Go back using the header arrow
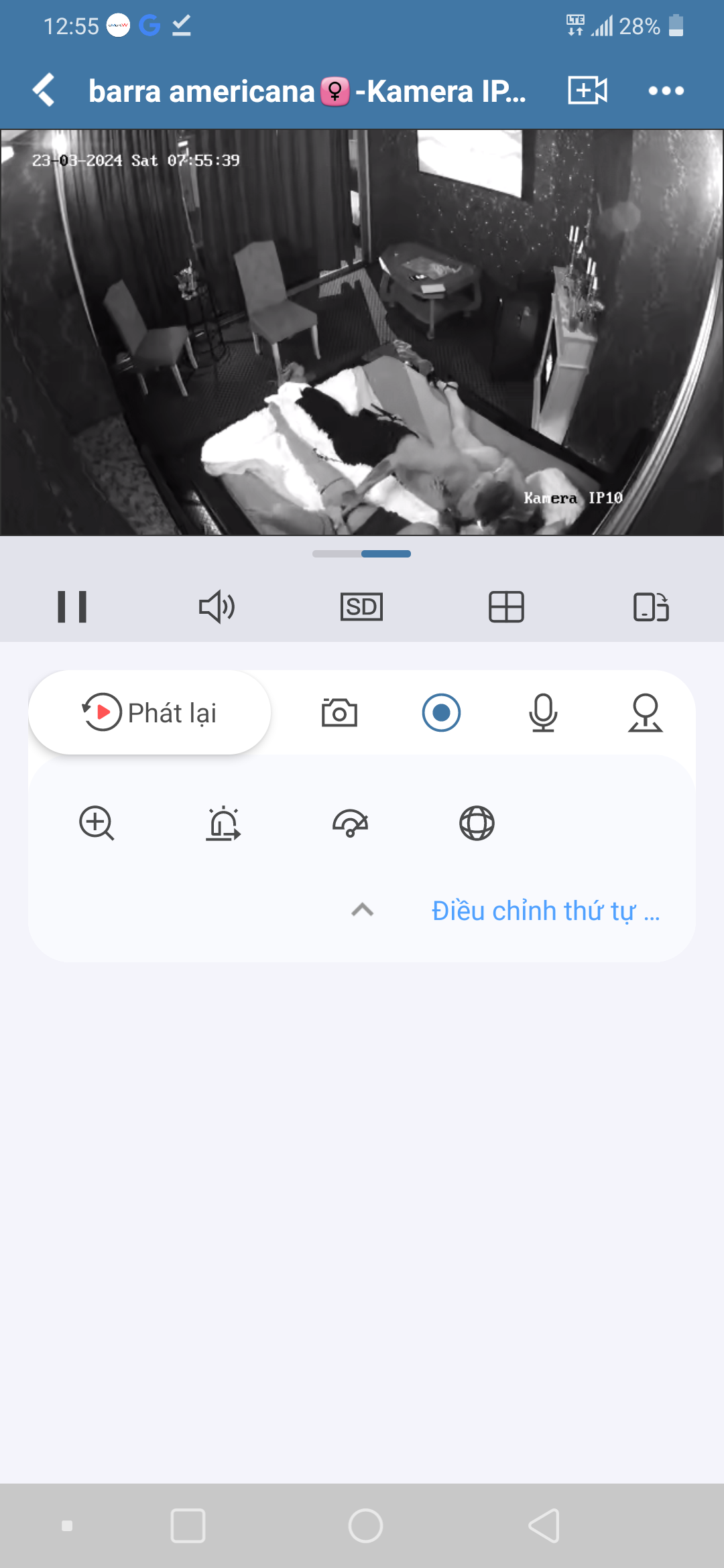This screenshot has width=724, height=1568. point(44,90)
